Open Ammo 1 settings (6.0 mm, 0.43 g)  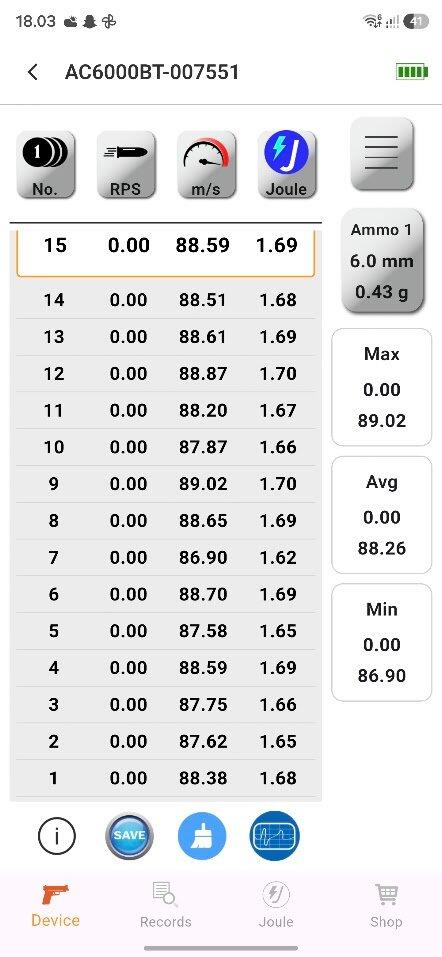click(382, 261)
